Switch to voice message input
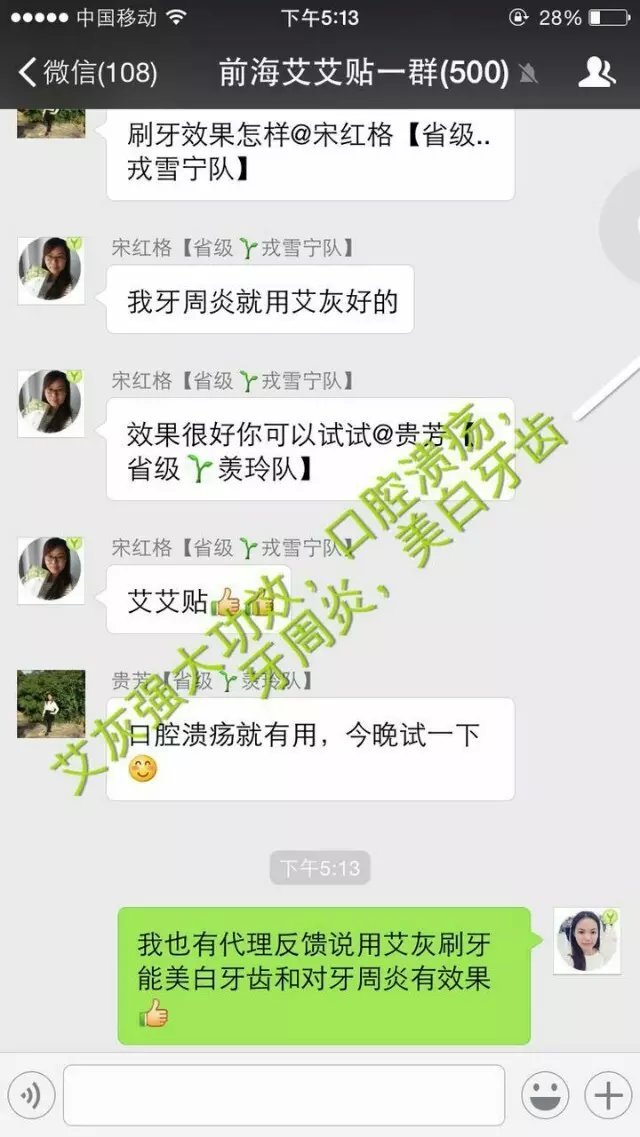Screen dimensions: 640x1137 pos(29,1096)
